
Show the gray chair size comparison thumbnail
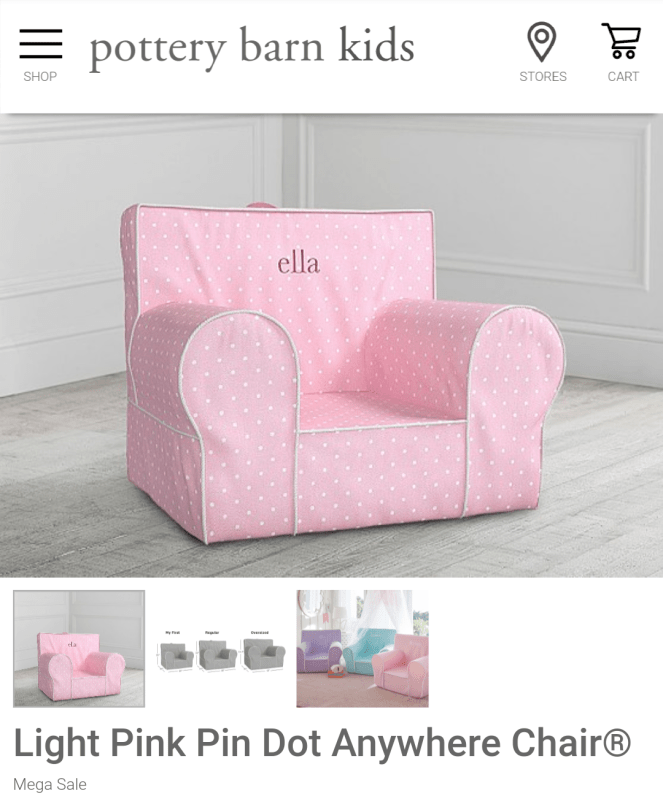(221, 650)
